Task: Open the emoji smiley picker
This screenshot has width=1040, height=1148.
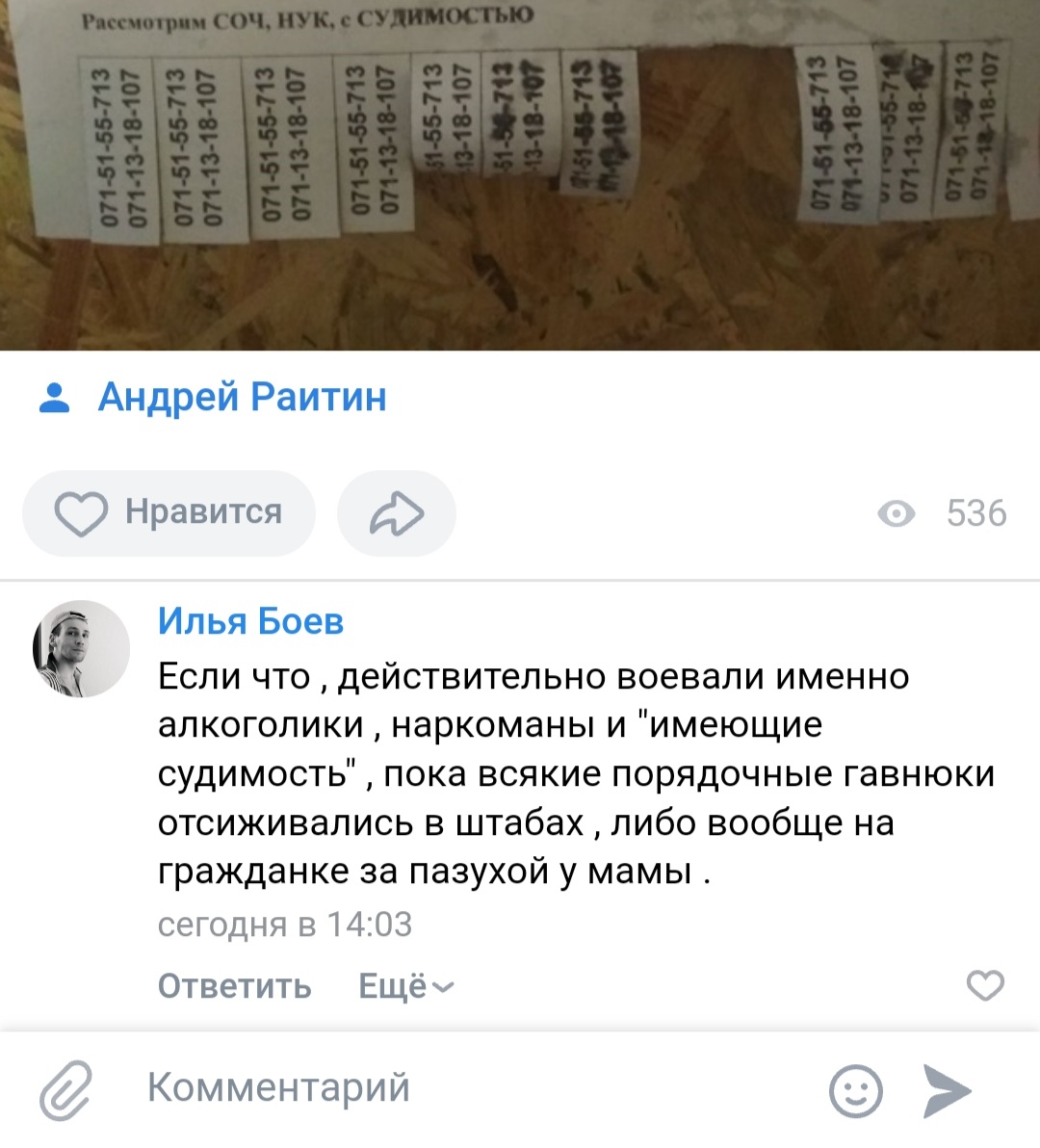Action: pyautogui.click(x=855, y=1091)
